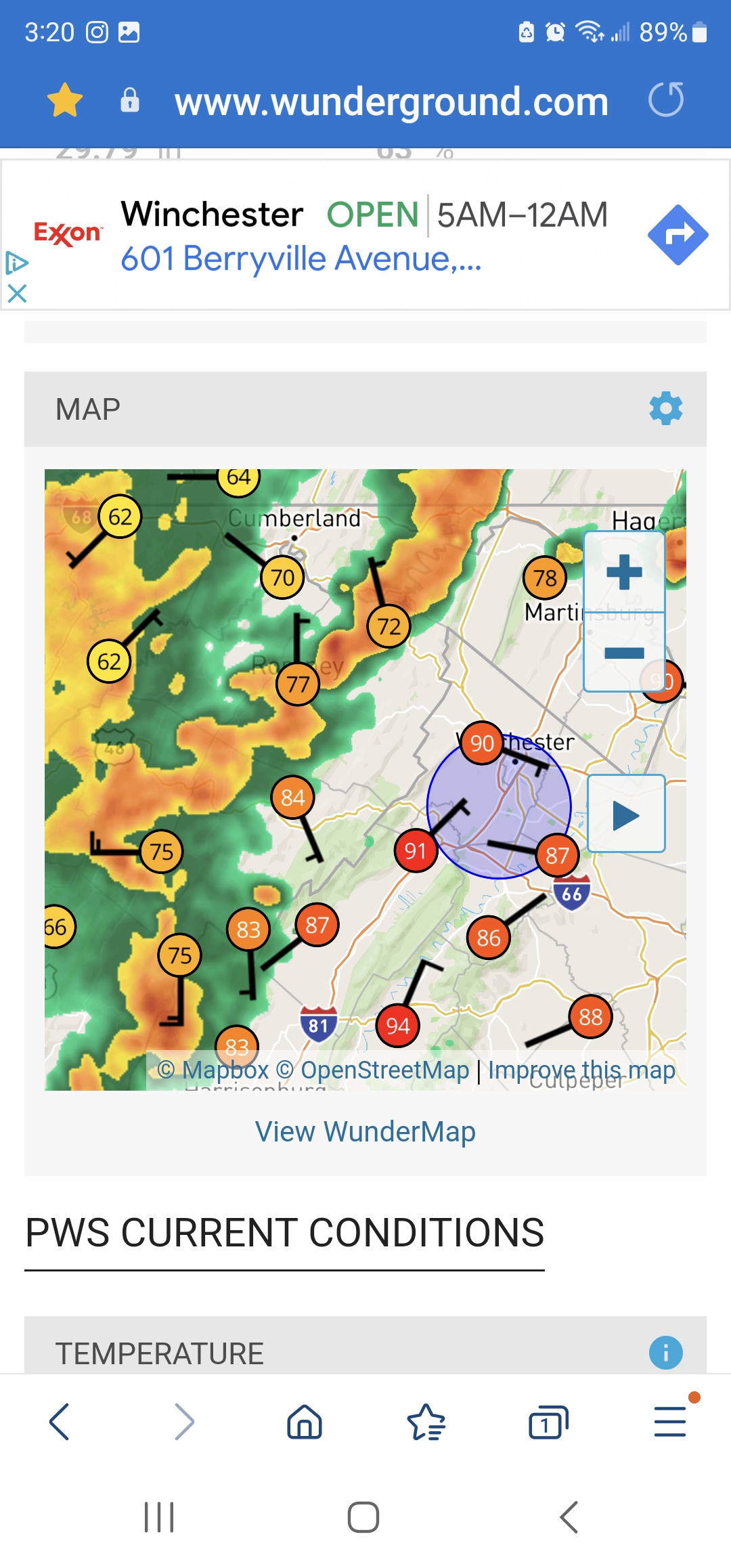The image size is (731, 1568).
Task: Tap the 94 degree station marker
Action: tap(398, 1026)
